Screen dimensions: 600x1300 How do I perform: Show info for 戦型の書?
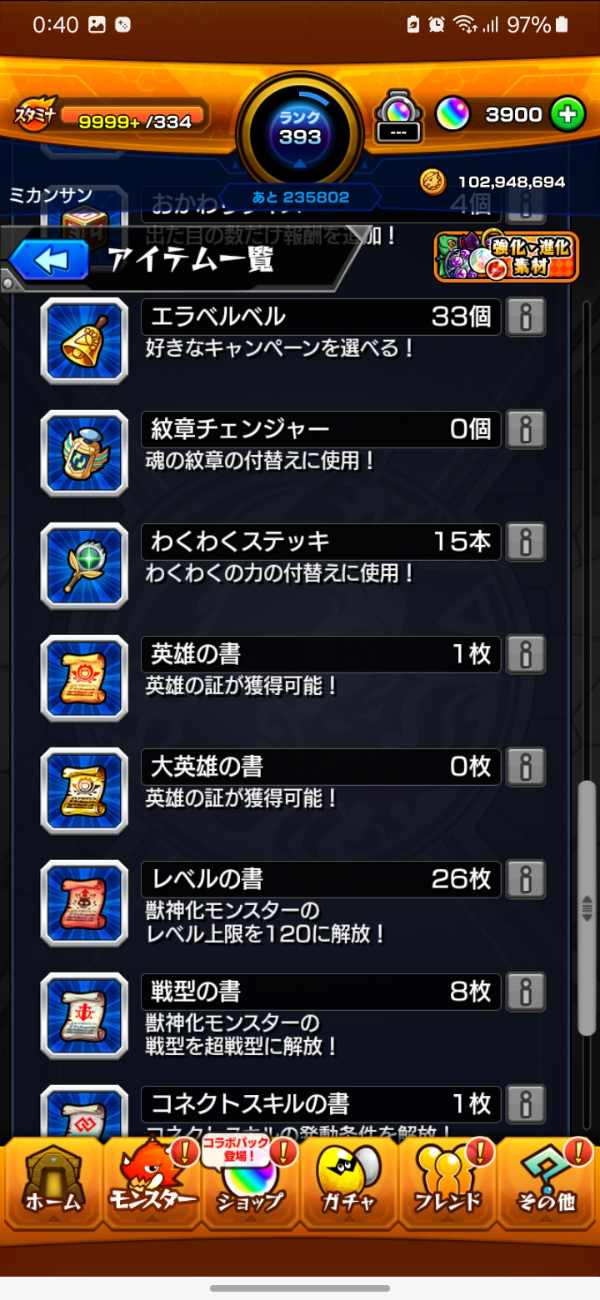[525, 992]
